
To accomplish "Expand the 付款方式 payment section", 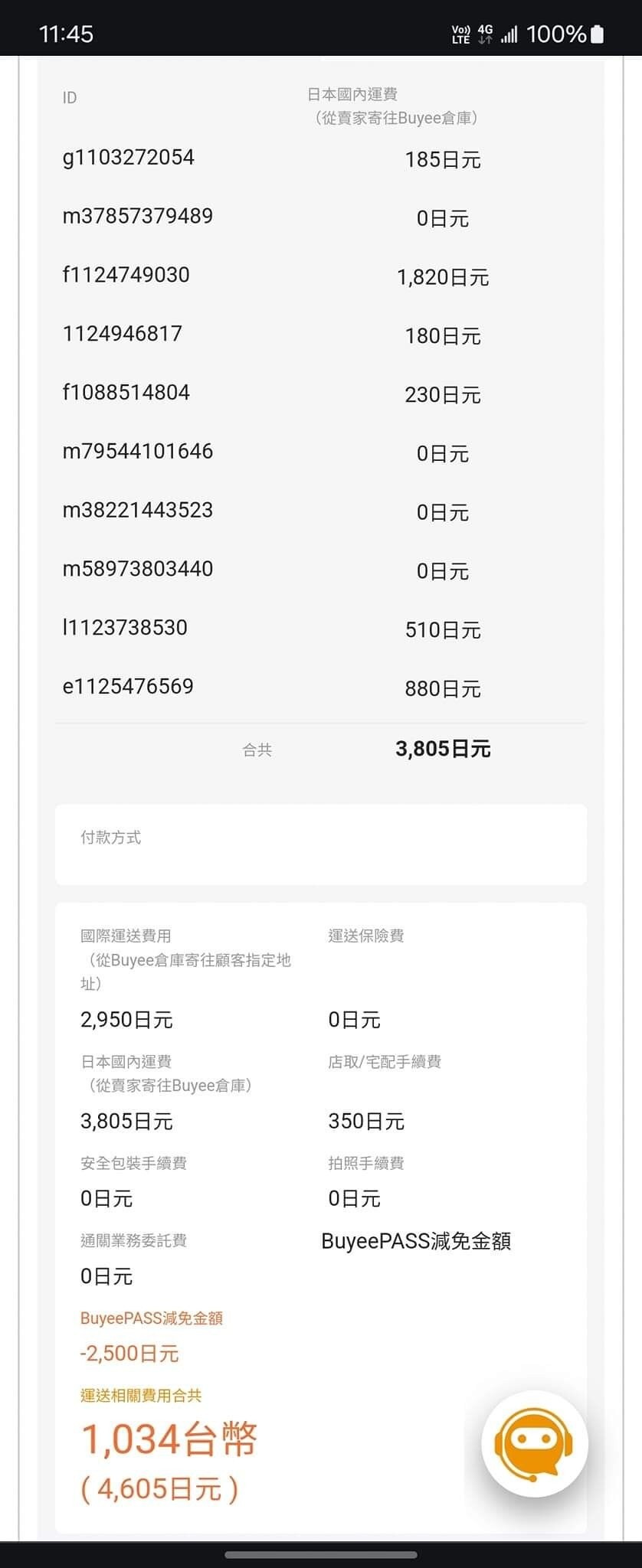I will 111,837.
